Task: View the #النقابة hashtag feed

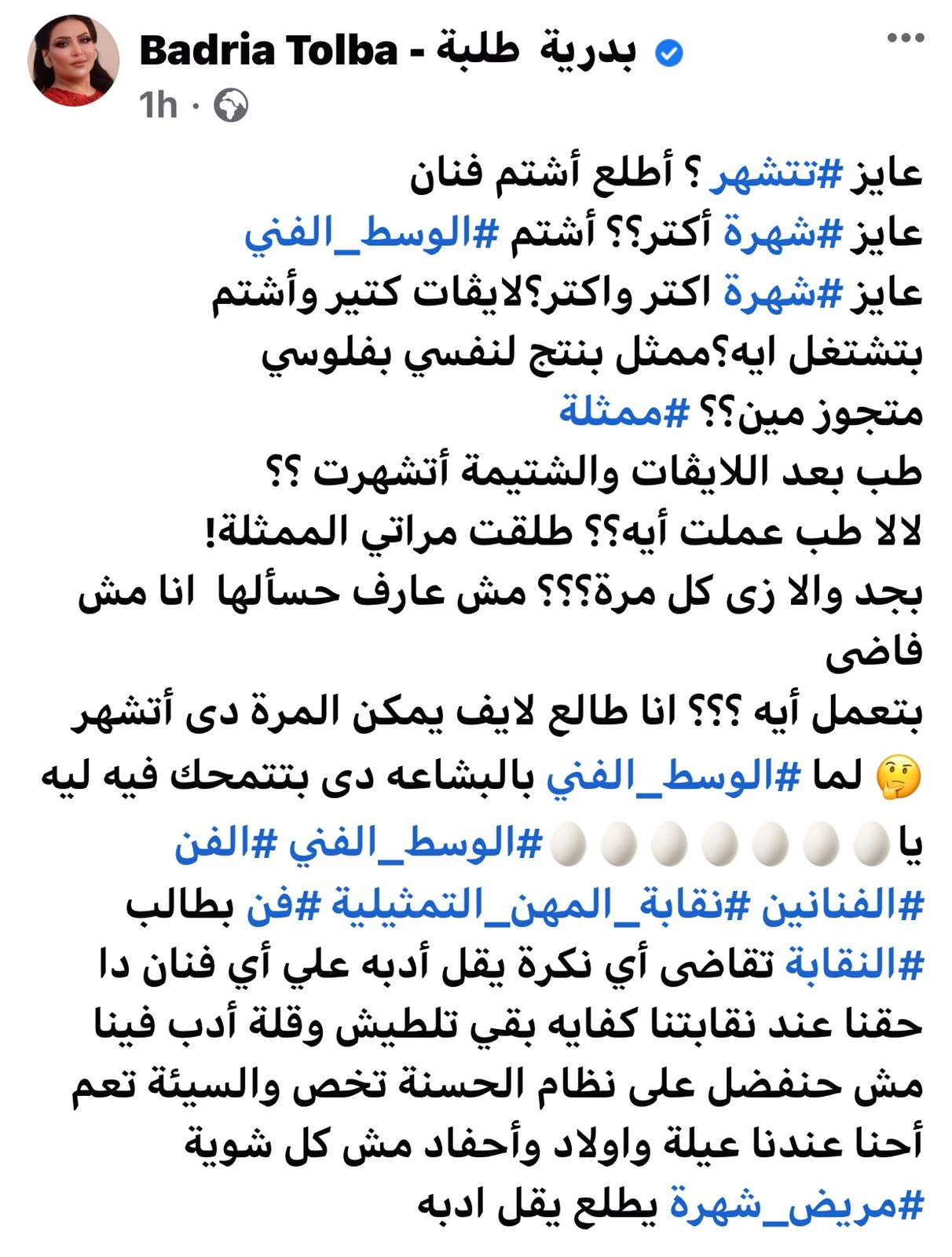Action: [855, 965]
